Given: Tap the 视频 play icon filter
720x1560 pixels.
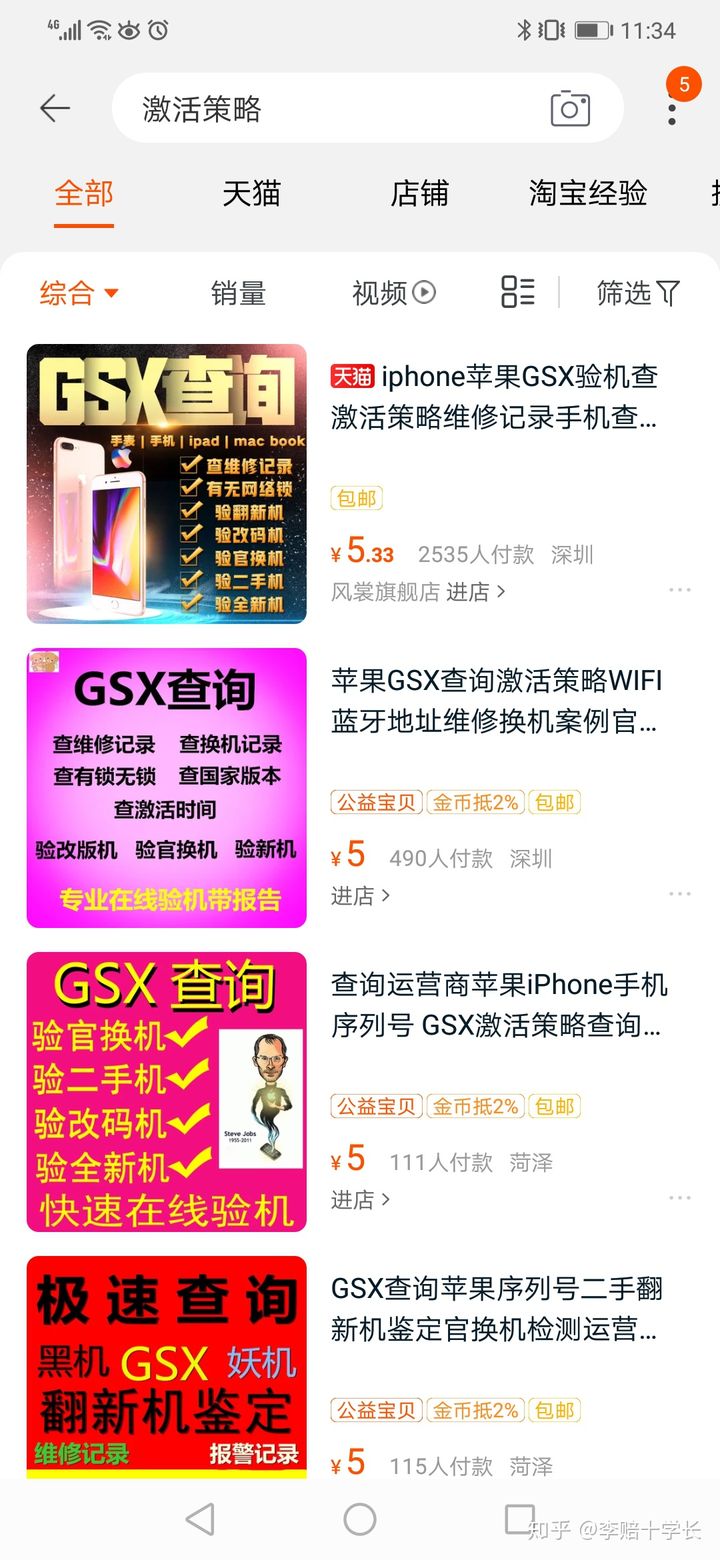Looking at the screenshot, I should point(422,291).
